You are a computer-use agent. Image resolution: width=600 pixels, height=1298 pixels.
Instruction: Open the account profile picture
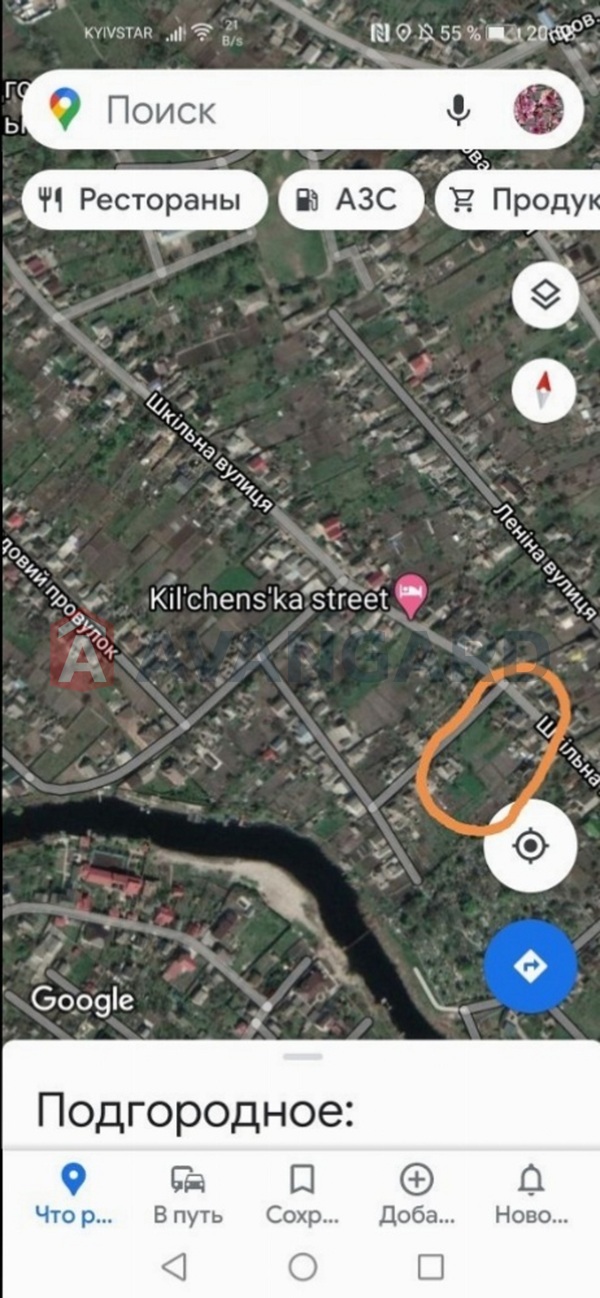click(538, 109)
